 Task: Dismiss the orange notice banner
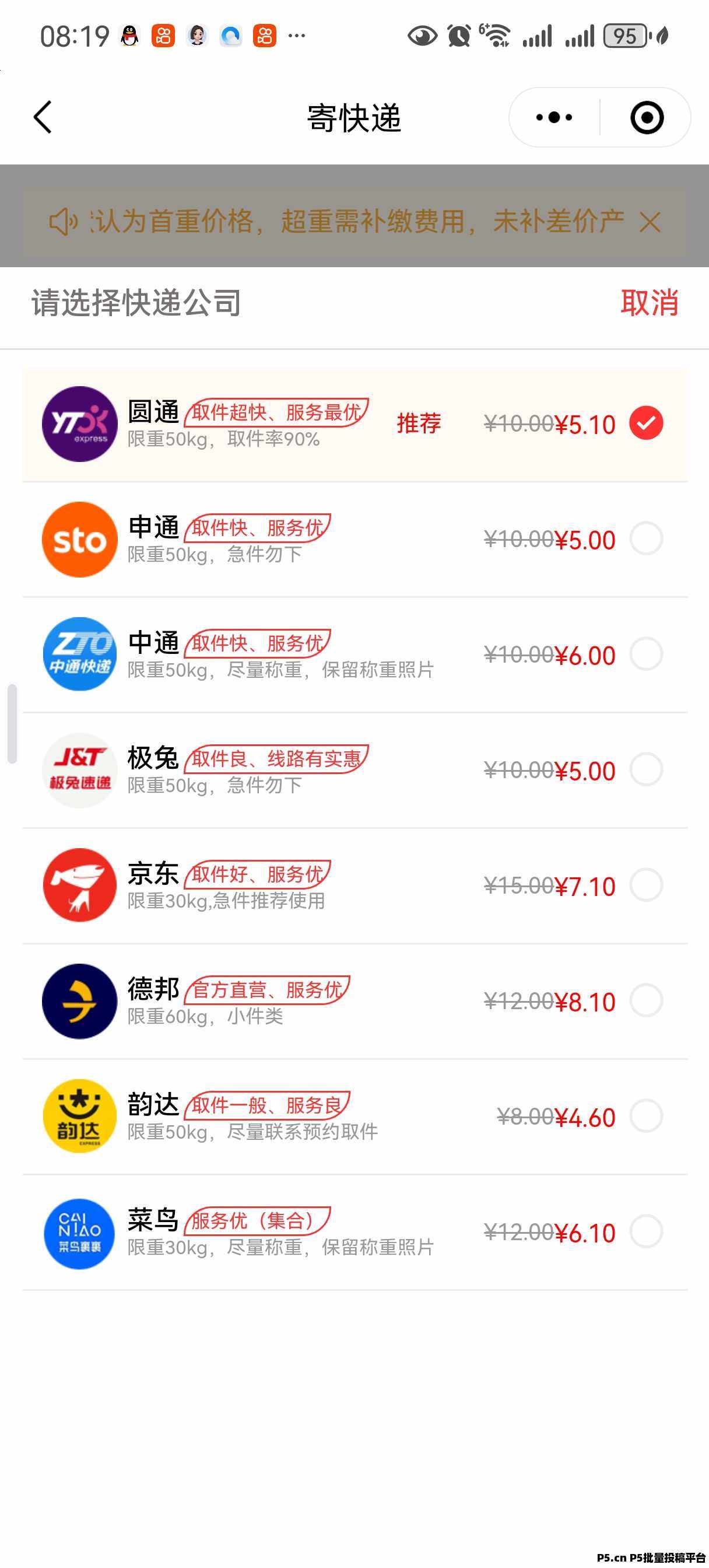pyautogui.click(x=650, y=222)
